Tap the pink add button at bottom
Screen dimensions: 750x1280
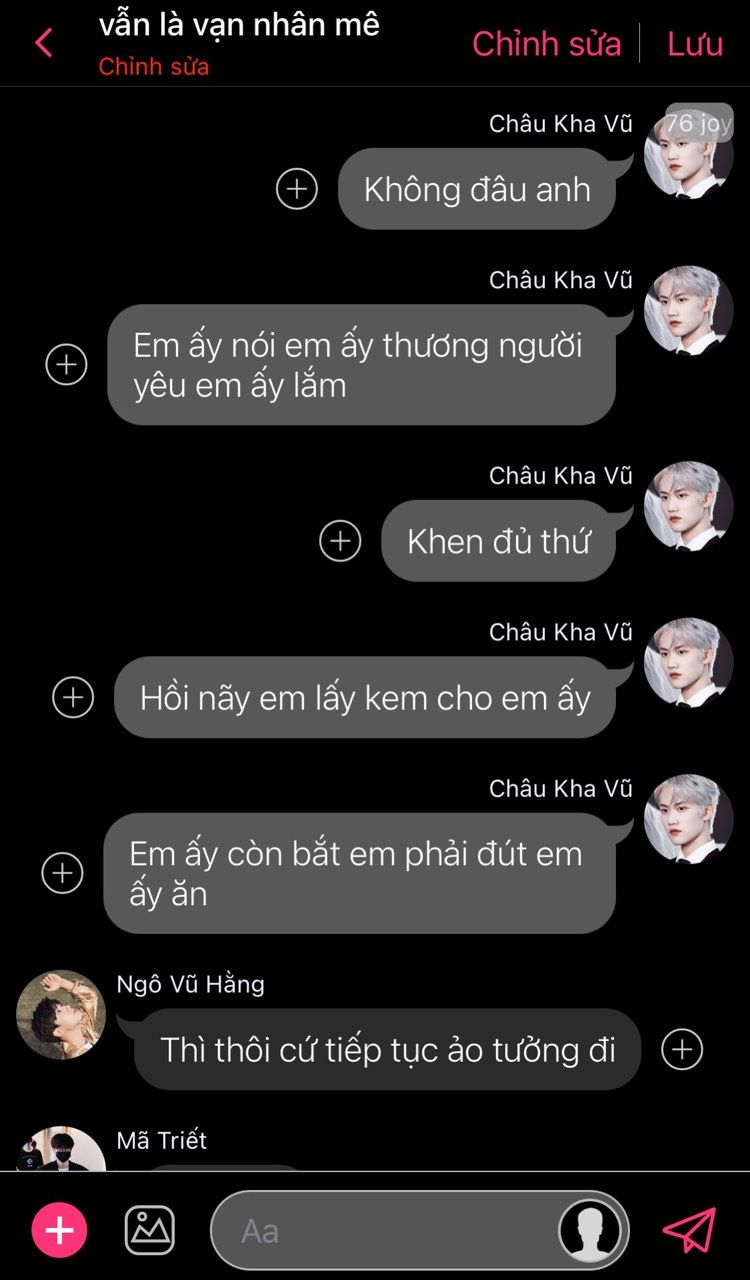click(60, 1230)
